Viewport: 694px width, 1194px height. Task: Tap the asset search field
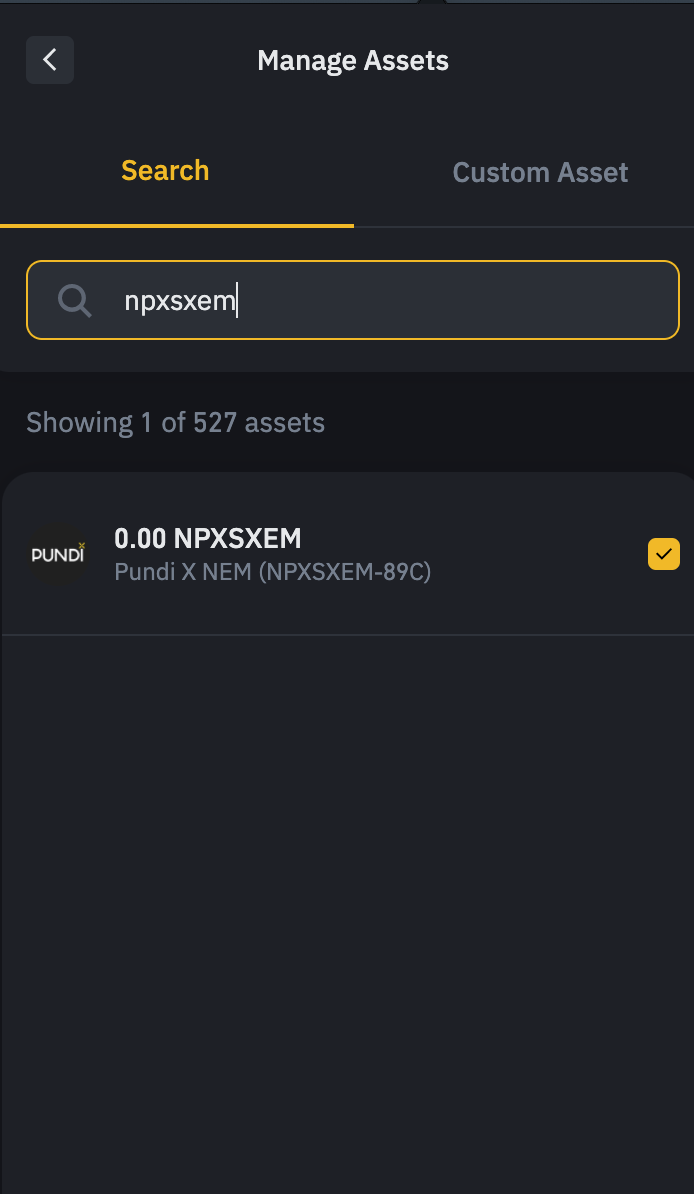point(353,300)
